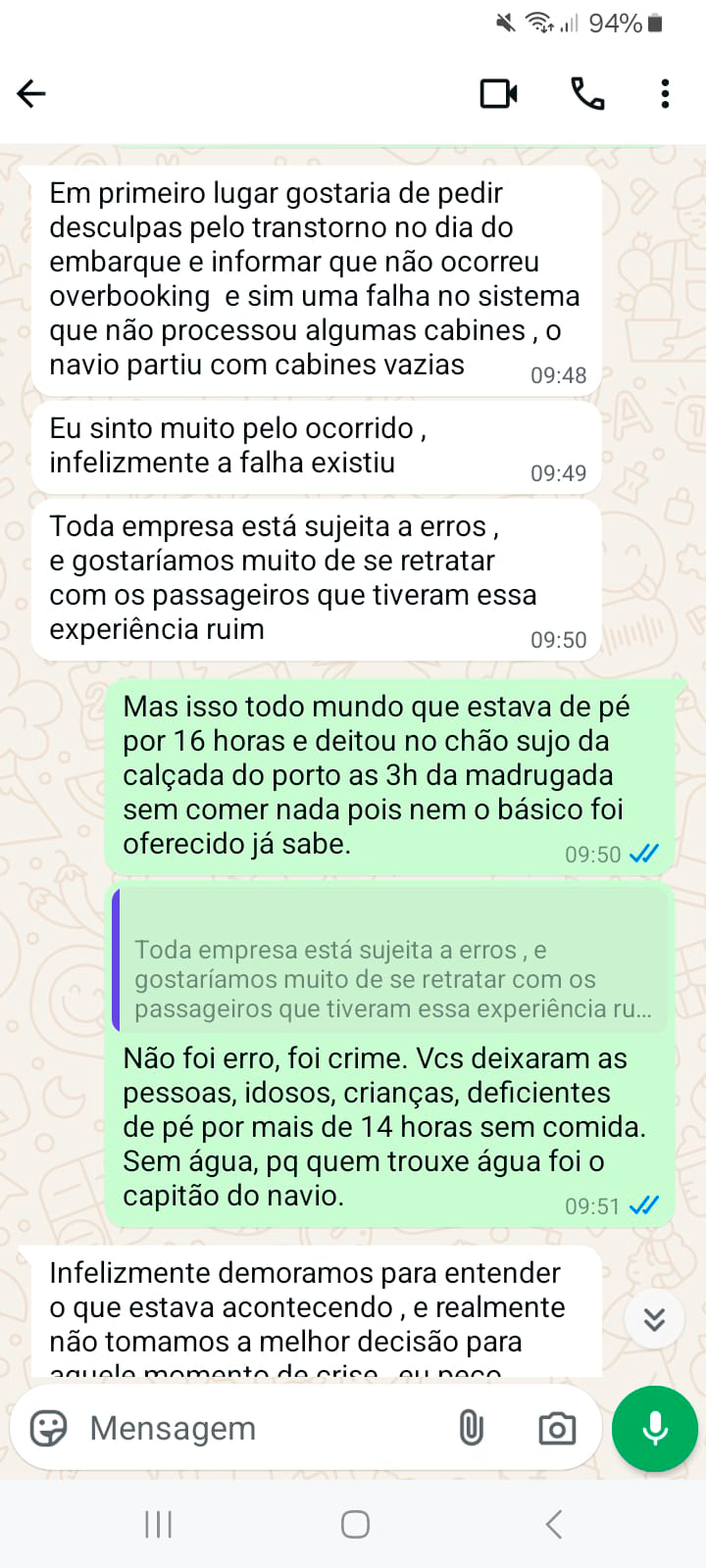Start a voice call
Viewport: 706px width, 1568px height.
click(587, 93)
